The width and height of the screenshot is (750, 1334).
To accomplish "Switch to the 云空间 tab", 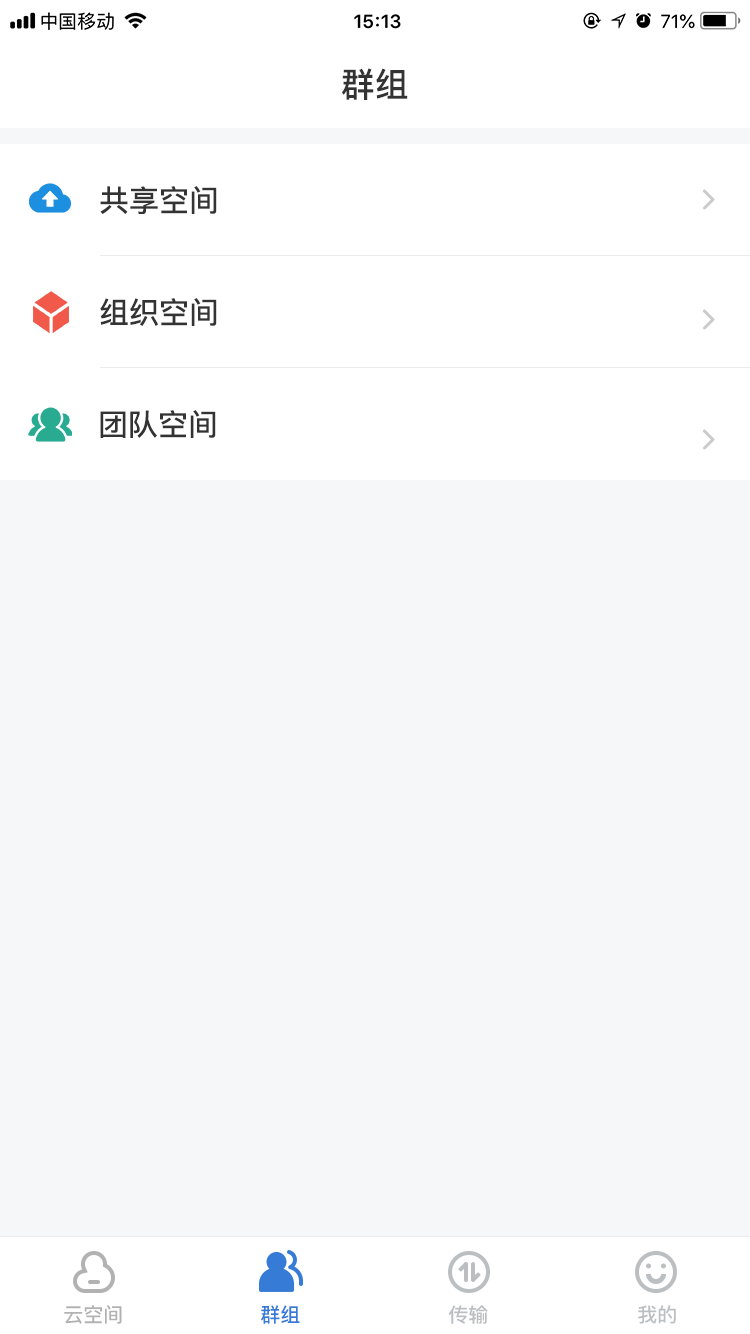I will click(x=94, y=1286).
